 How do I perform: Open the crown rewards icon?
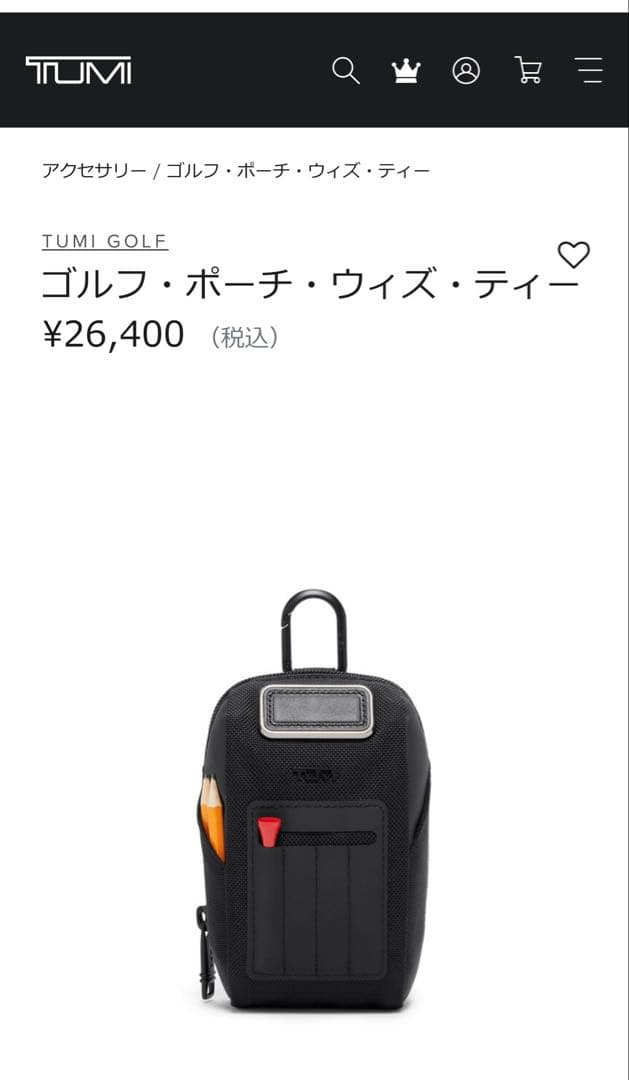[406, 71]
